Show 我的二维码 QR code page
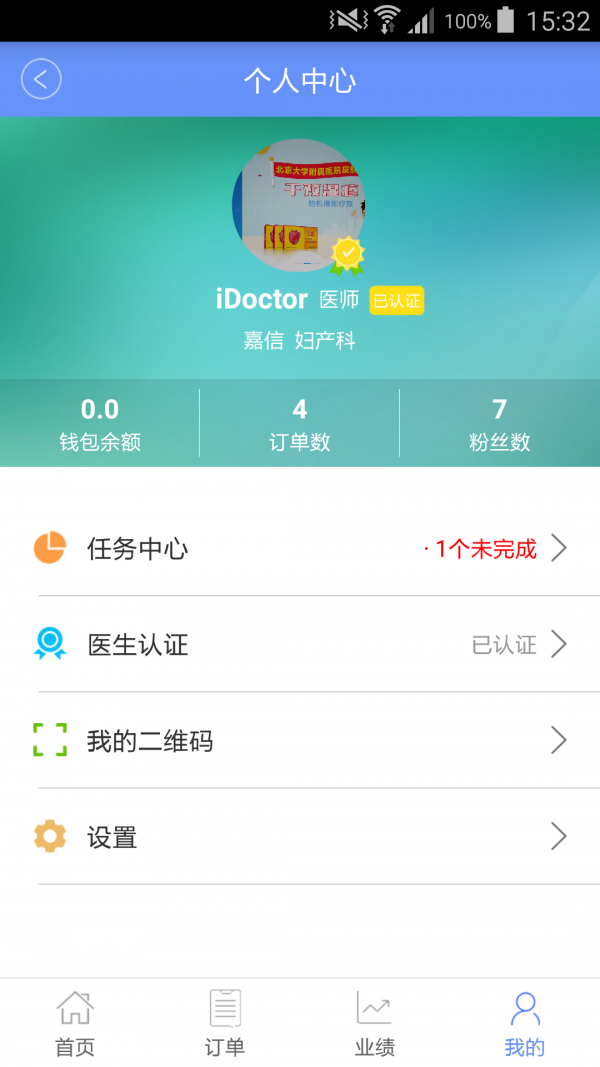The width and height of the screenshot is (600, 1067). point(300,741)
